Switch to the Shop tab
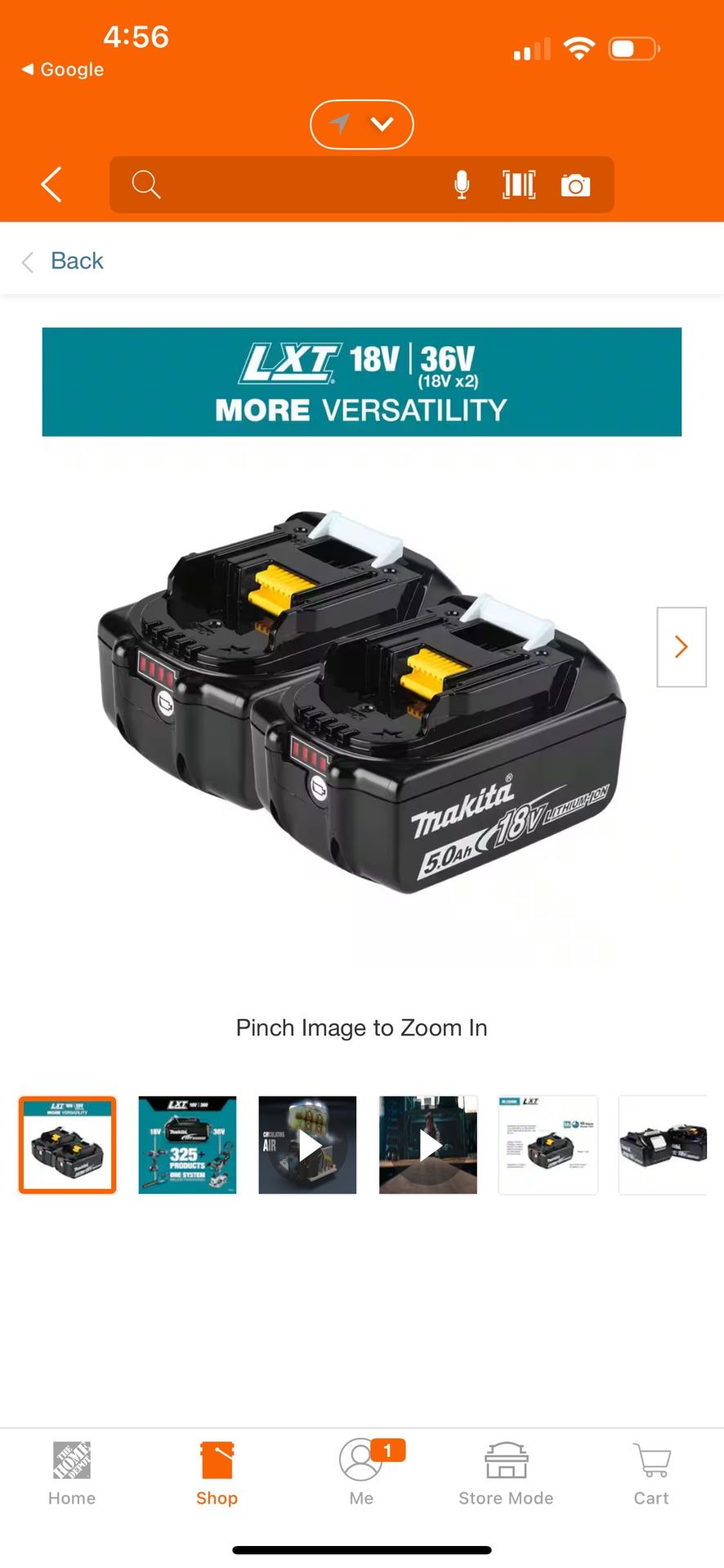 point(217,1473)
